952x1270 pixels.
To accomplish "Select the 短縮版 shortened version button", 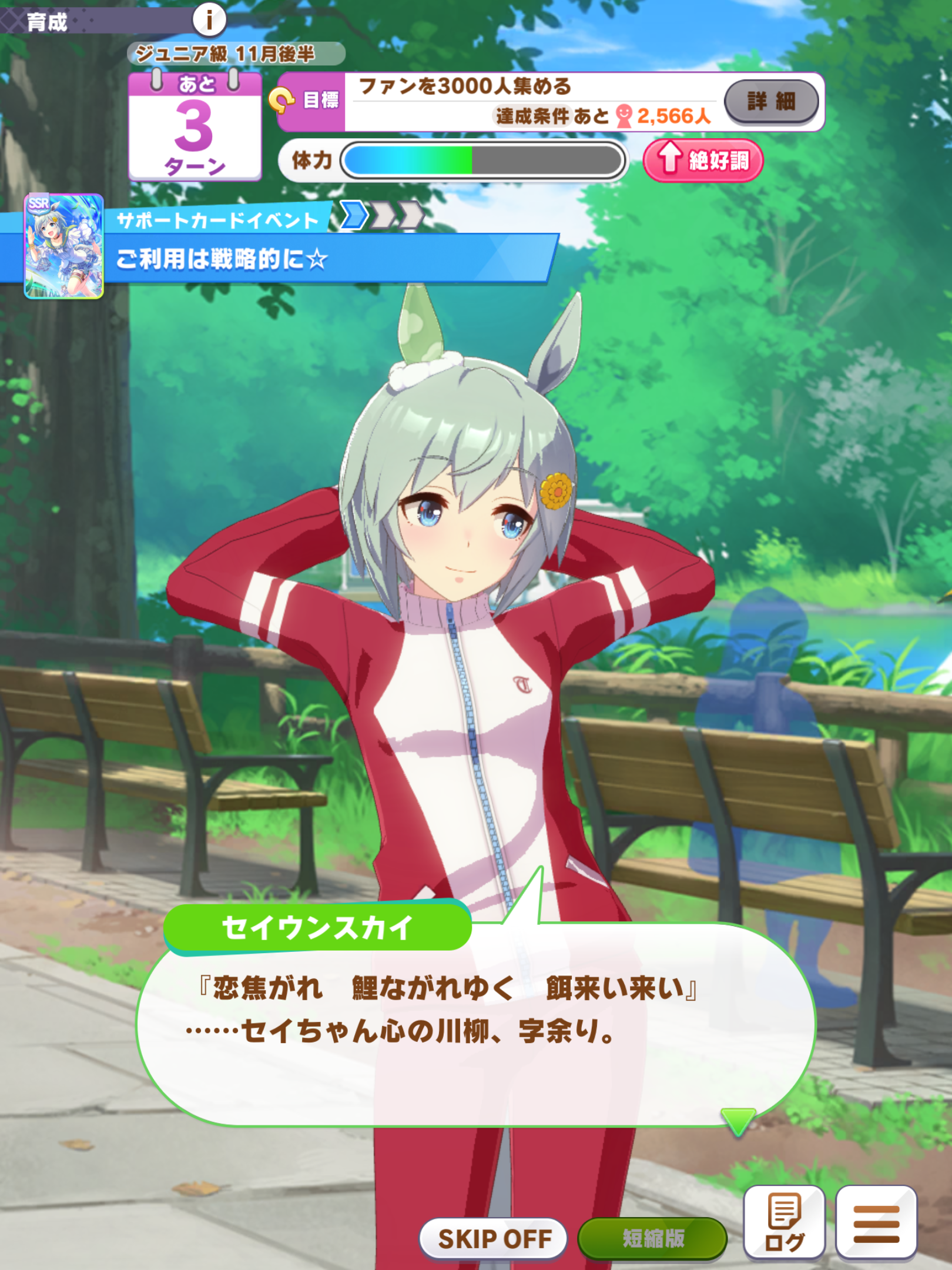I will 652,1238.
